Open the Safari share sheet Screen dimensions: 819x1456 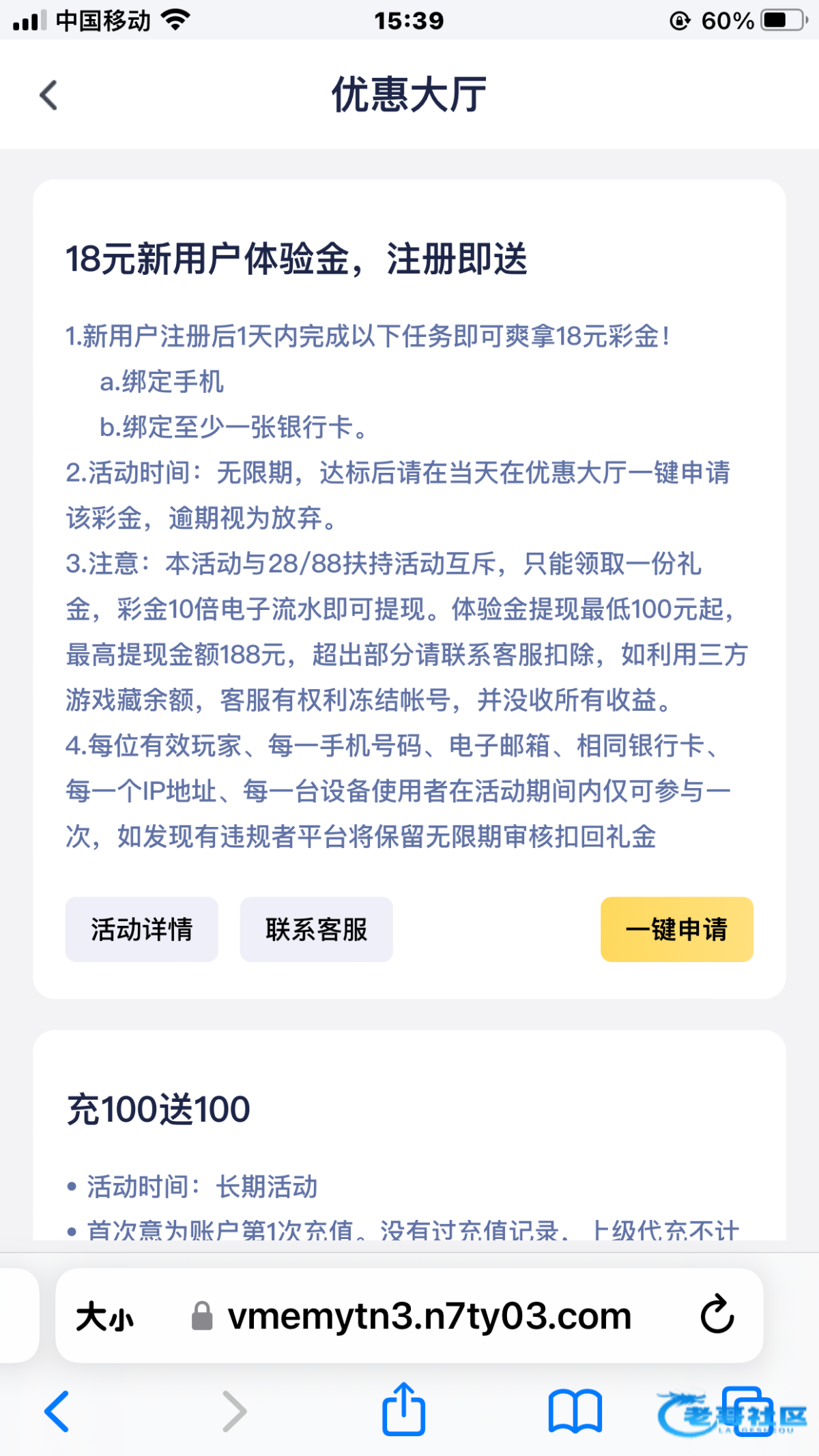coord(403,1408)
